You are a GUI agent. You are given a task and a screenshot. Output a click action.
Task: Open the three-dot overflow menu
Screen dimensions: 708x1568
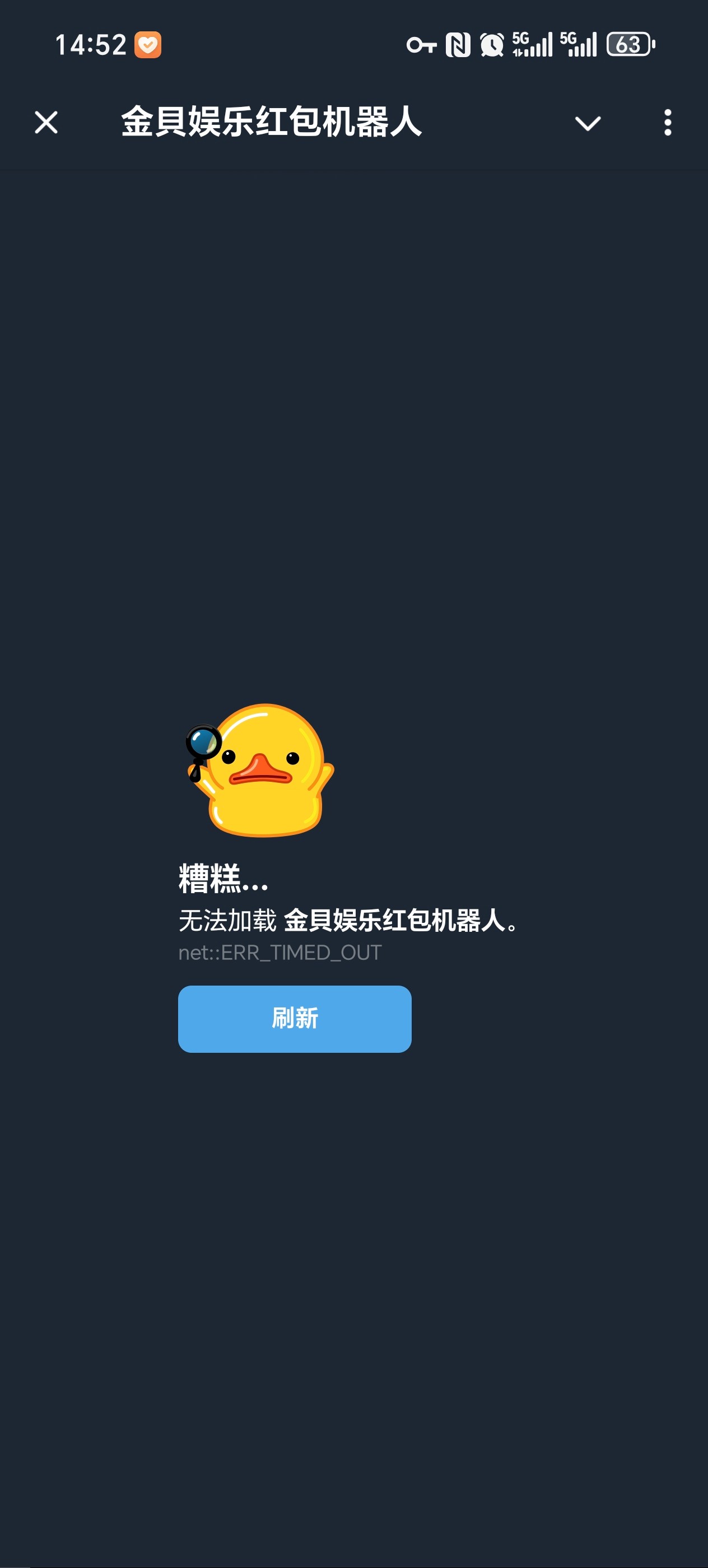[667, 123]
